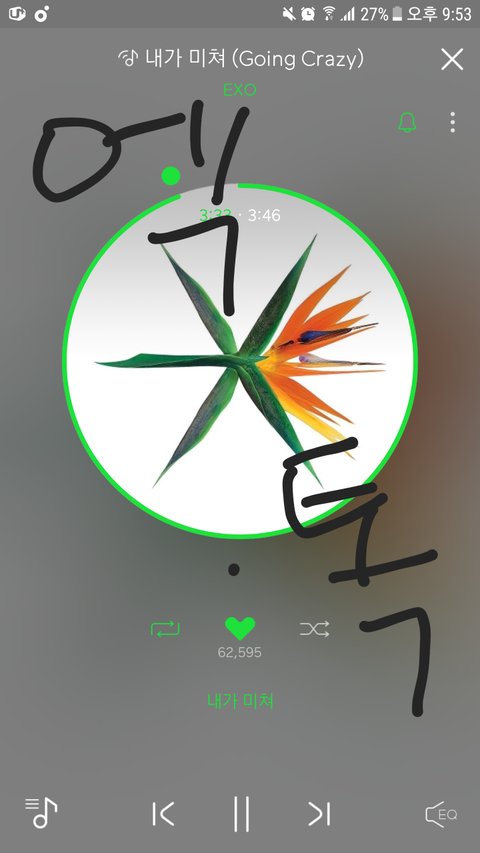Screen dimensions: 480x853
Task: Open the notifications bell
Action: (407, 122)
